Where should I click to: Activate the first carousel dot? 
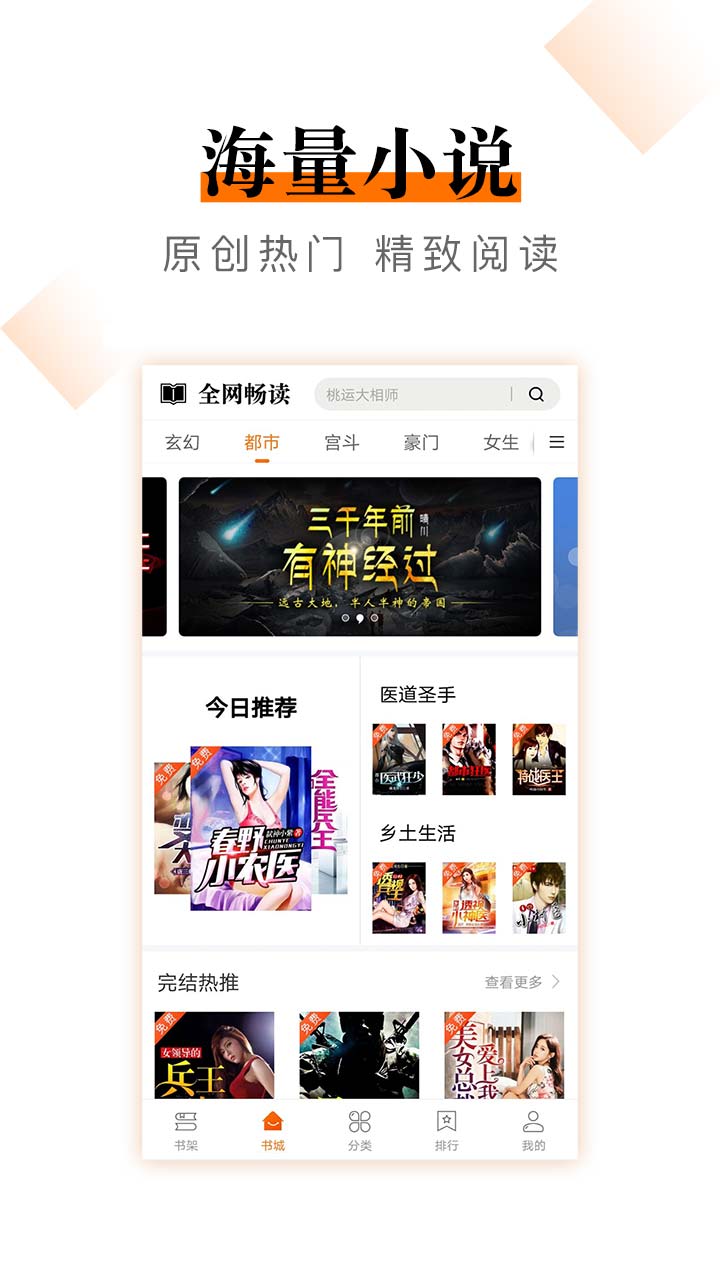coord(345,618)
